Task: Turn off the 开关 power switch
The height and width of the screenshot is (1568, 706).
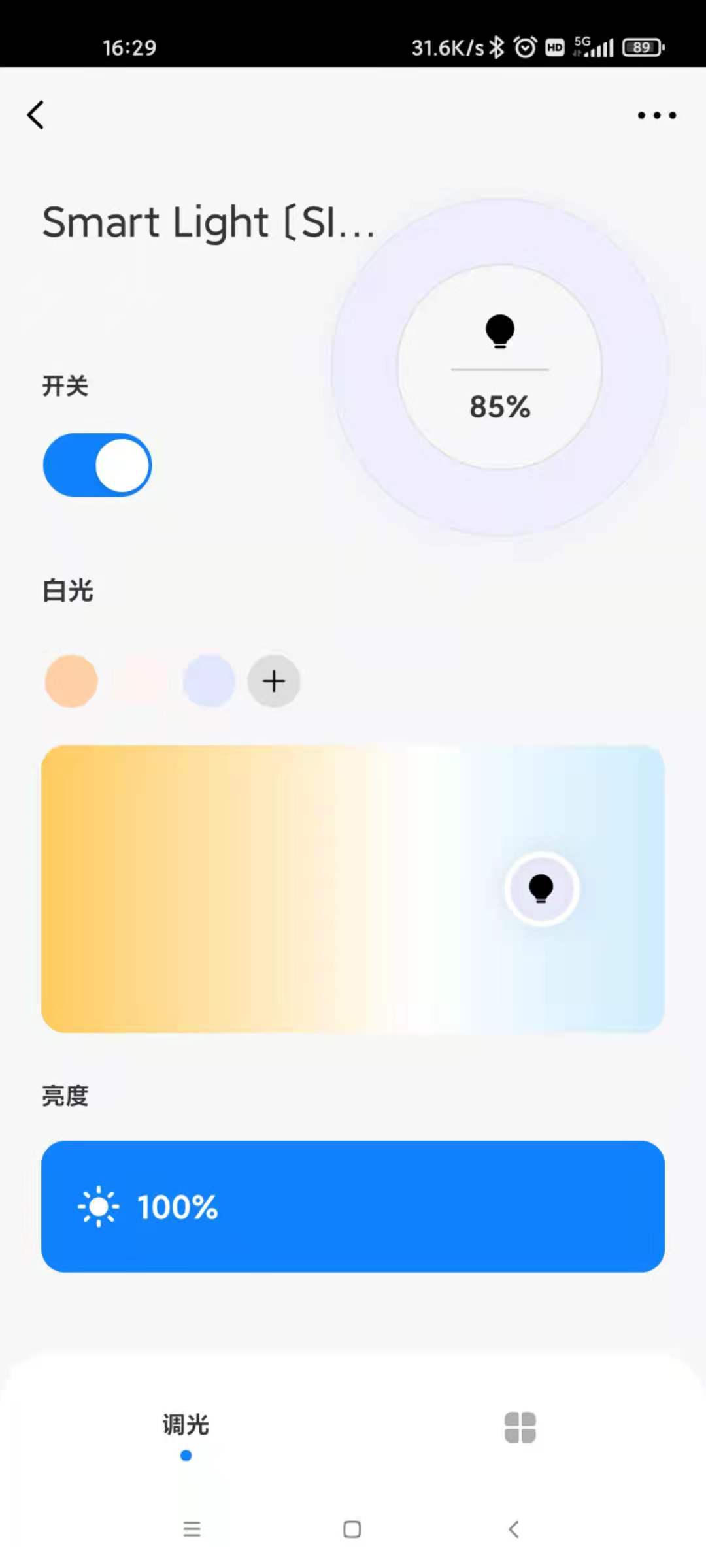Action: point(97,465)
